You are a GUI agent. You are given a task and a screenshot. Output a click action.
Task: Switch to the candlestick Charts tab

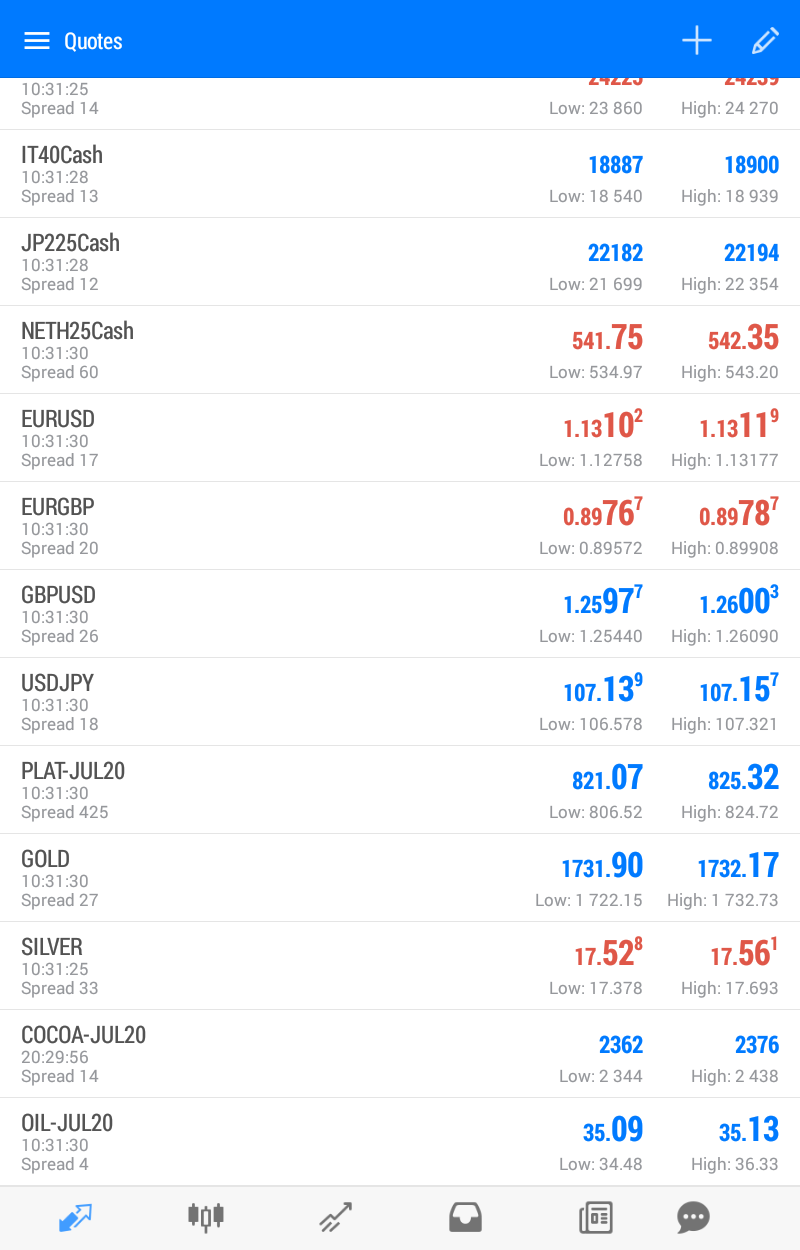click(206, 1217)
